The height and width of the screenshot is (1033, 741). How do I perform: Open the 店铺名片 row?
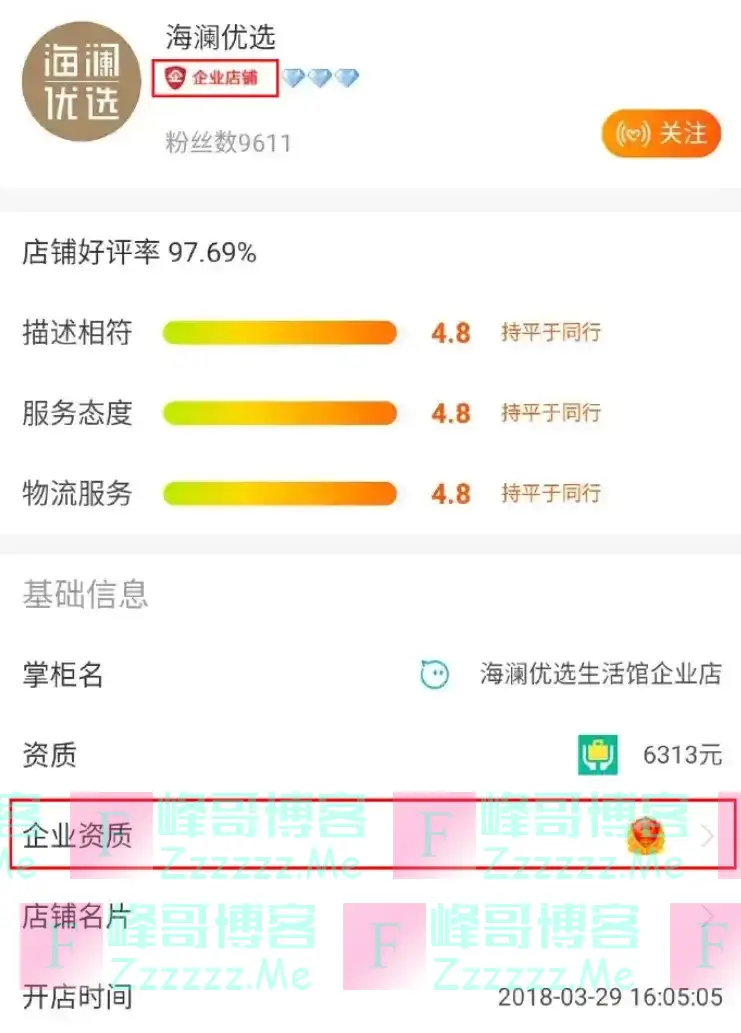(371, 915)
